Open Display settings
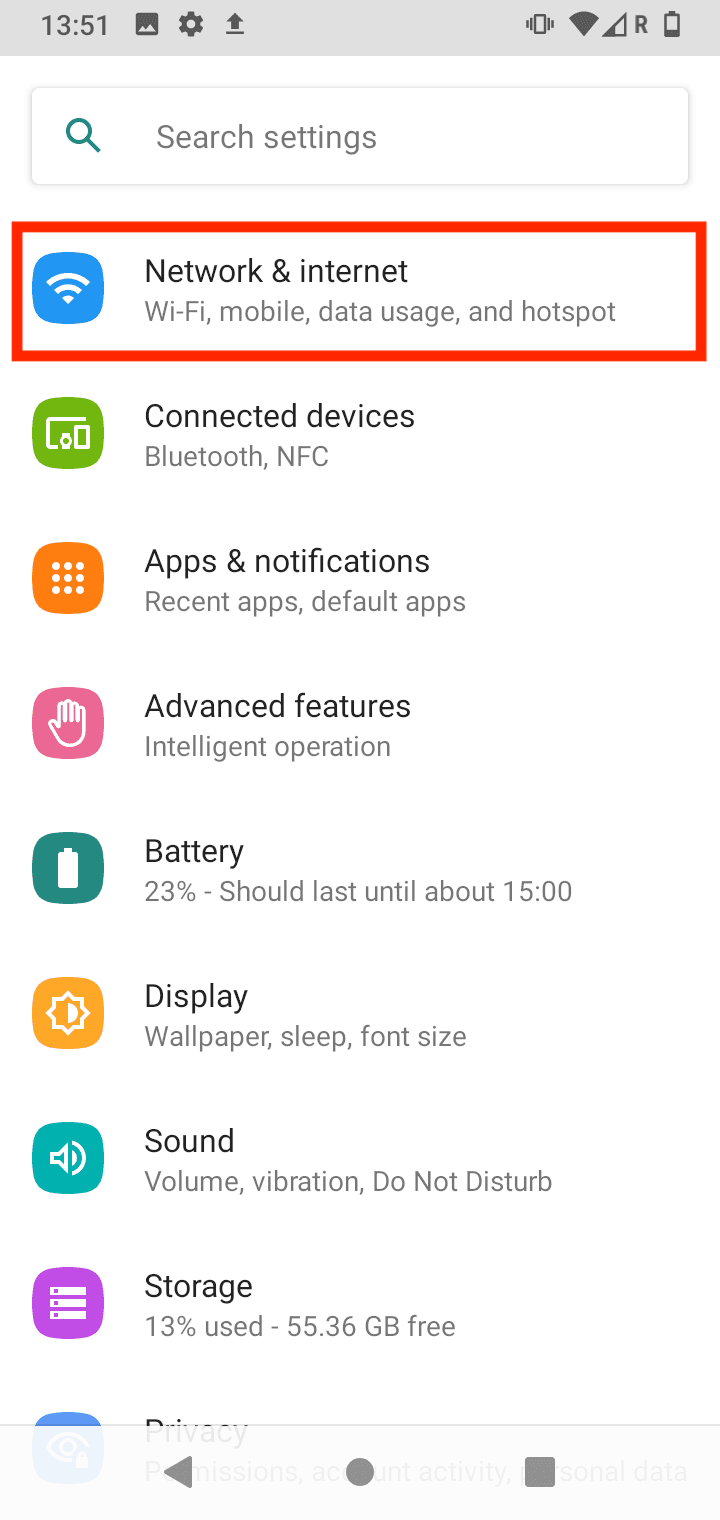The width and height of the screenshot is (720, 1520). [x=360, y=1013]
